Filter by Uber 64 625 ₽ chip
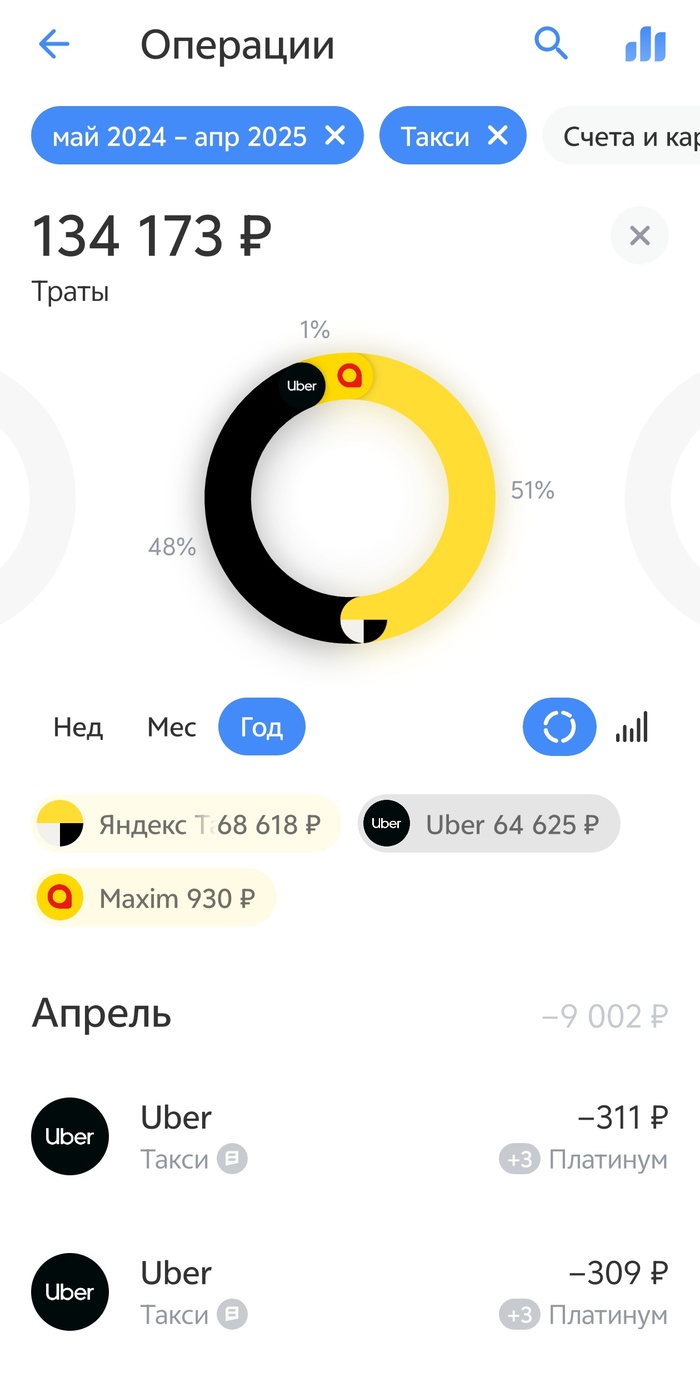 click(x=489, y=825)
